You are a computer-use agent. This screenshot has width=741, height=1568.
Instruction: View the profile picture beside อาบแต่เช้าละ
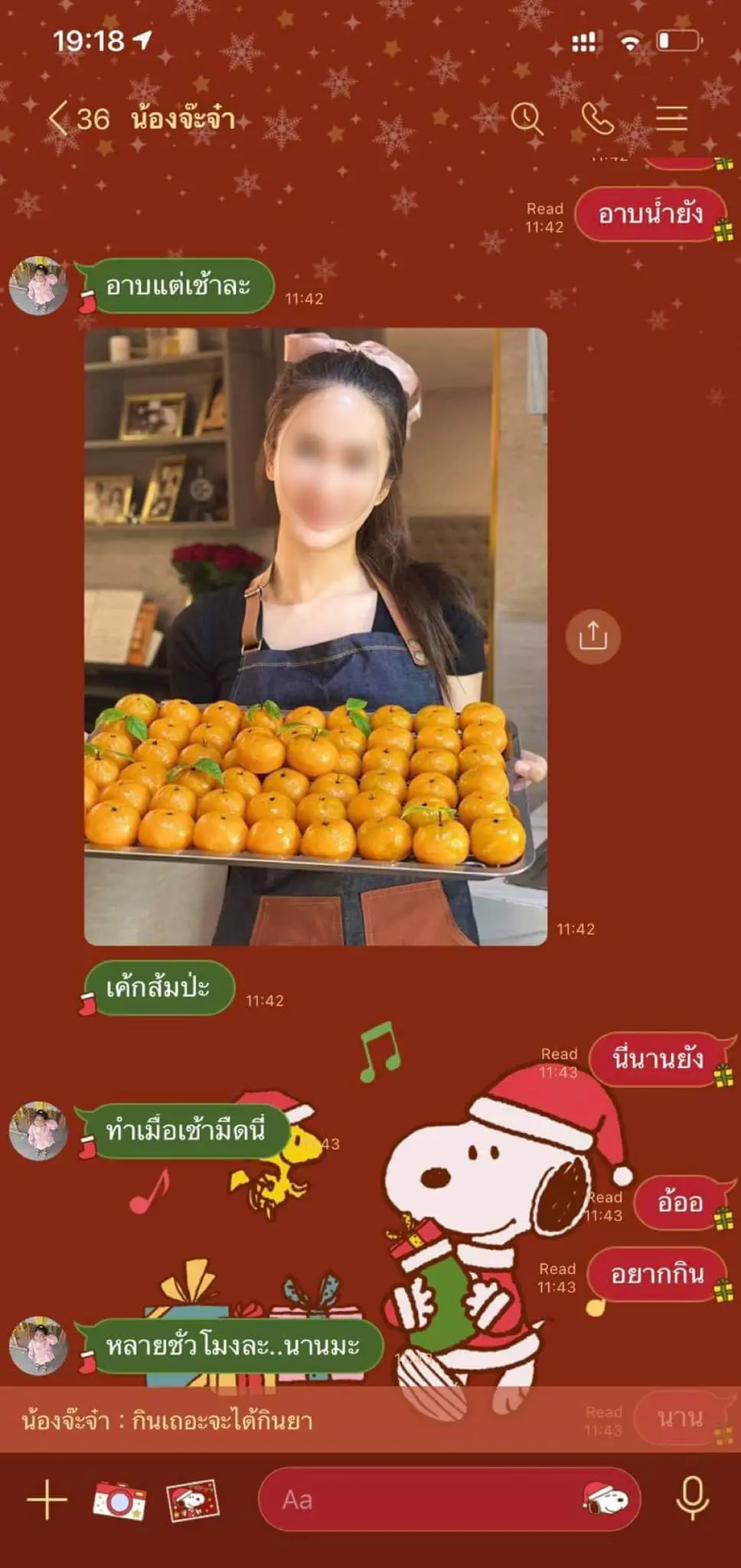pyautogui.click(x=38, y=286)
